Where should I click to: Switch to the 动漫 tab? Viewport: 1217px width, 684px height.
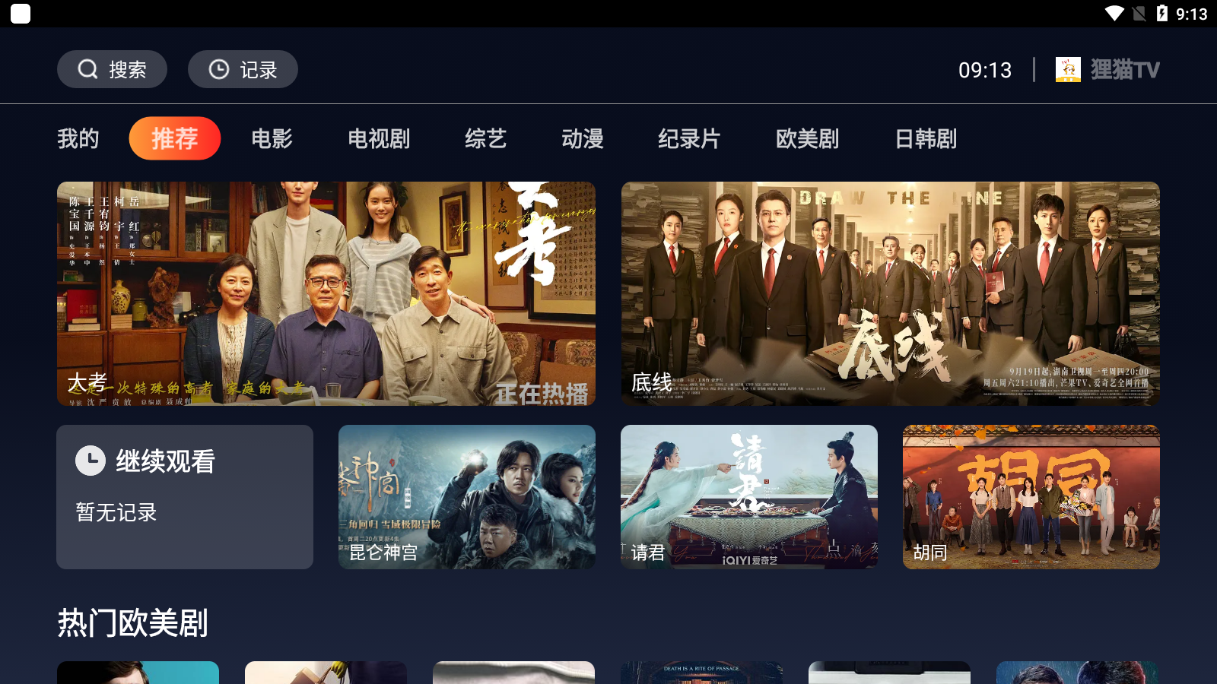point(583,139)
